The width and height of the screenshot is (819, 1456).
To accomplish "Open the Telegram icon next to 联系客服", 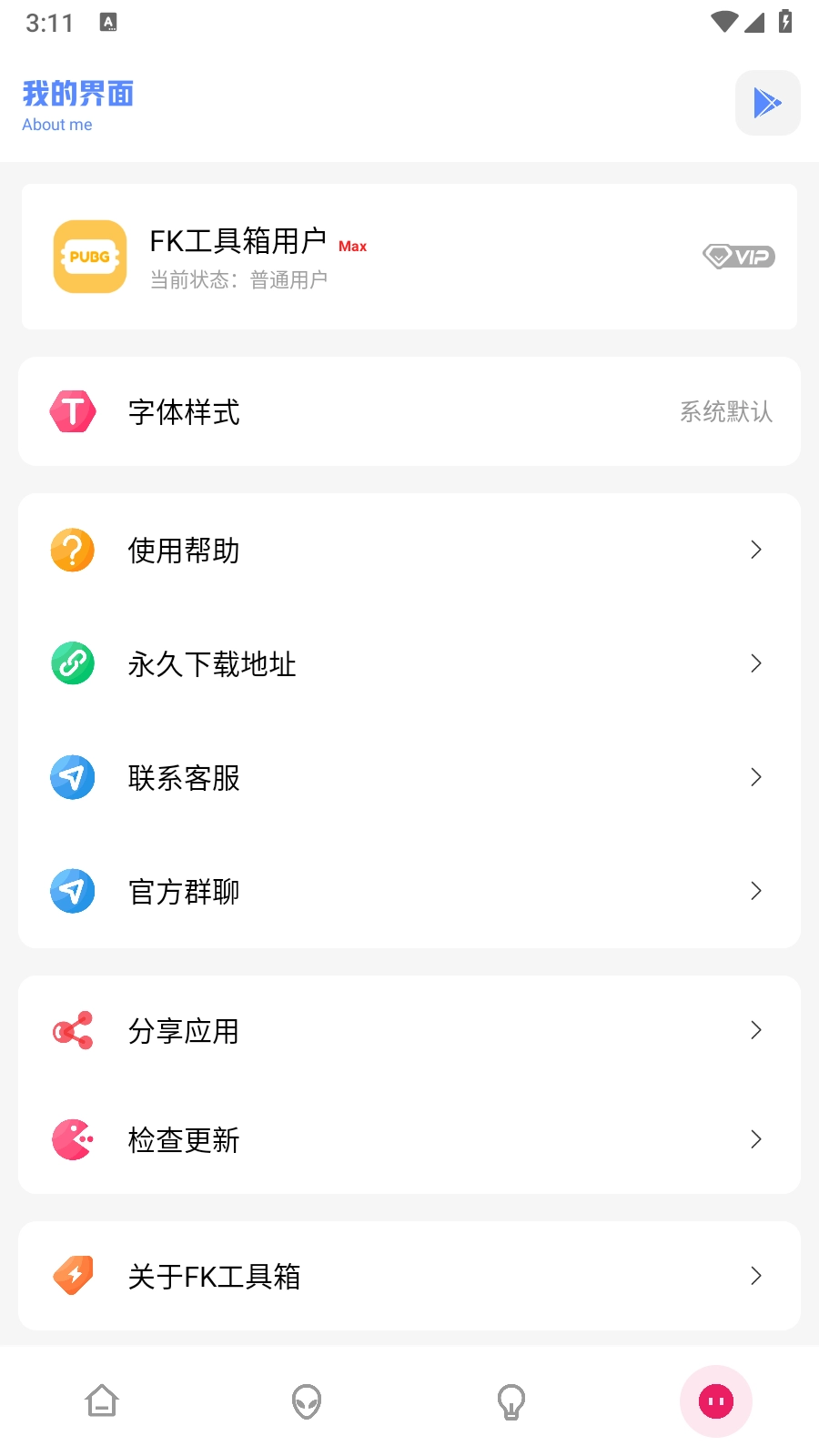I will [73, 777].
